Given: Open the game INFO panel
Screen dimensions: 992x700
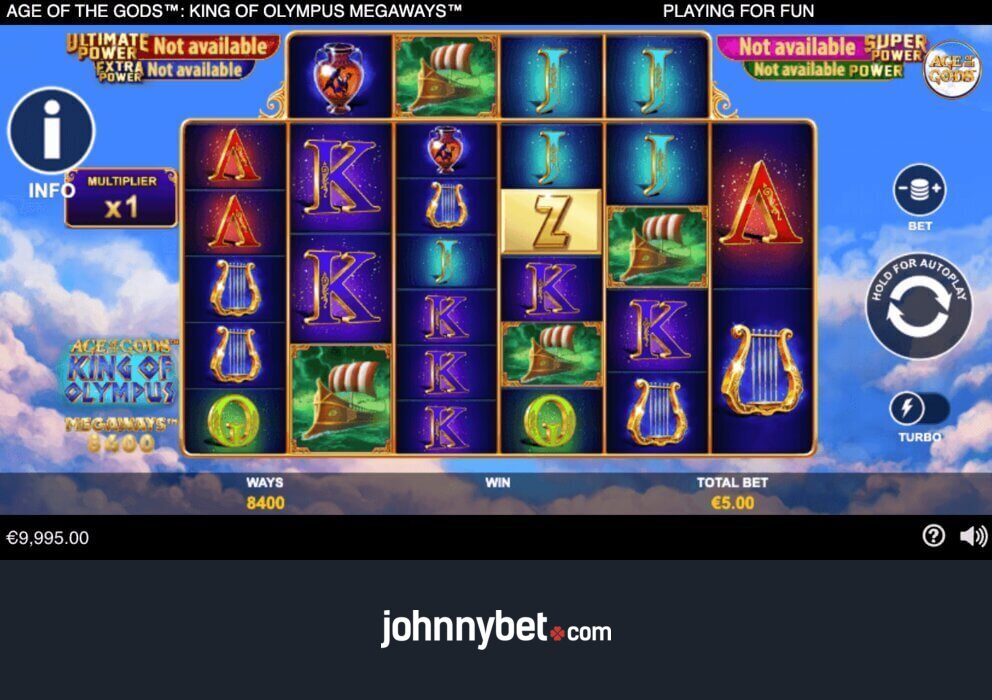Looking at the screenshot, I should pos(51,131).
